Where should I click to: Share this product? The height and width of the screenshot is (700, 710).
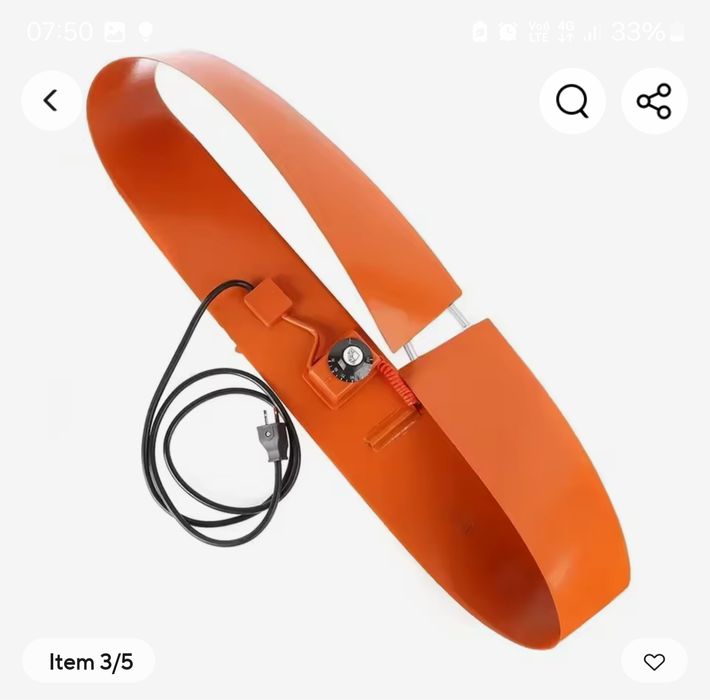click(654, 101)
